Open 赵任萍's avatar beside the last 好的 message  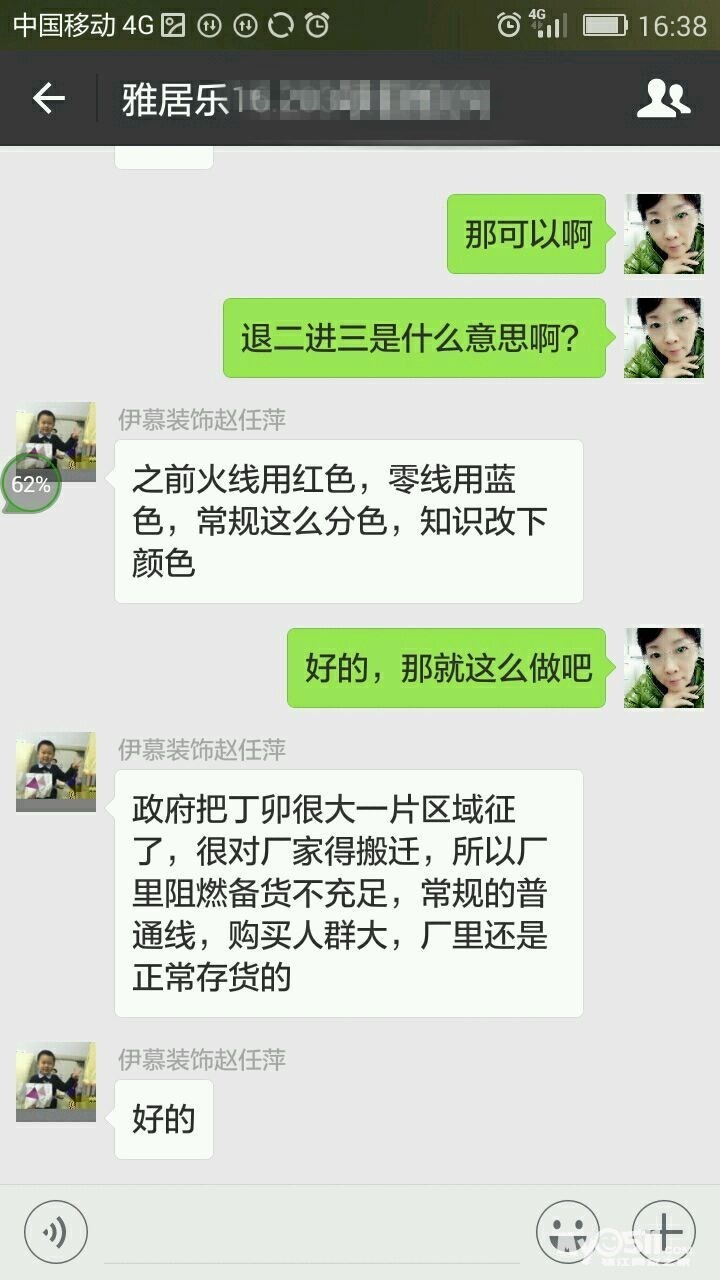pos(56,1082)
